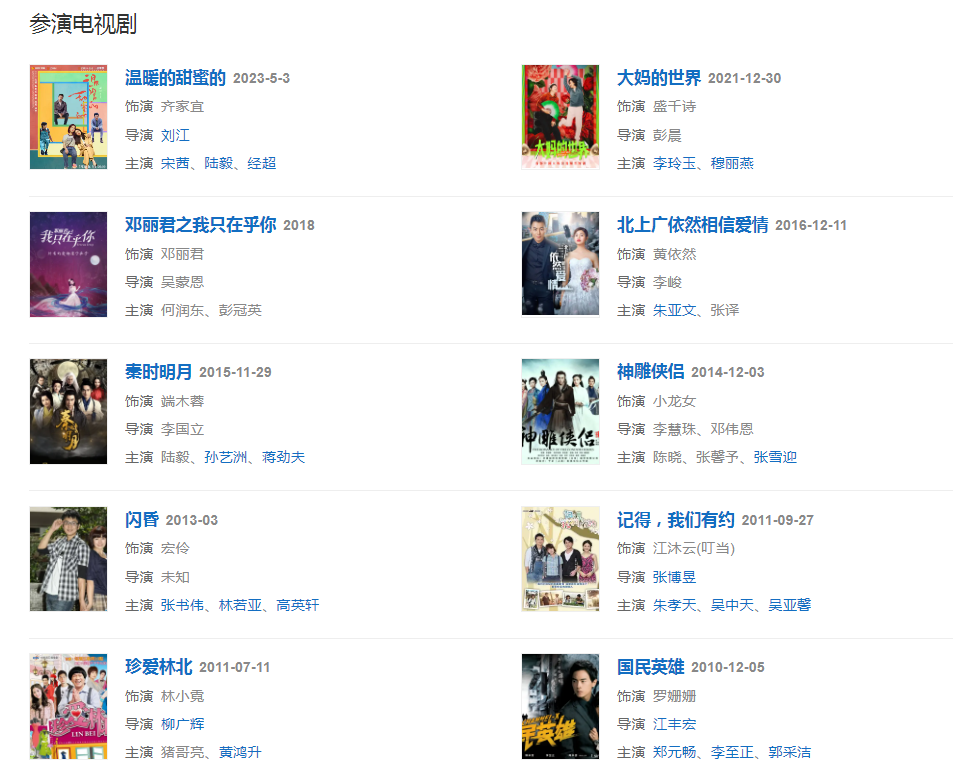Tap the 国民英雄 poster thumbnail
953x781 pixels.
click(x=560, y=706)
